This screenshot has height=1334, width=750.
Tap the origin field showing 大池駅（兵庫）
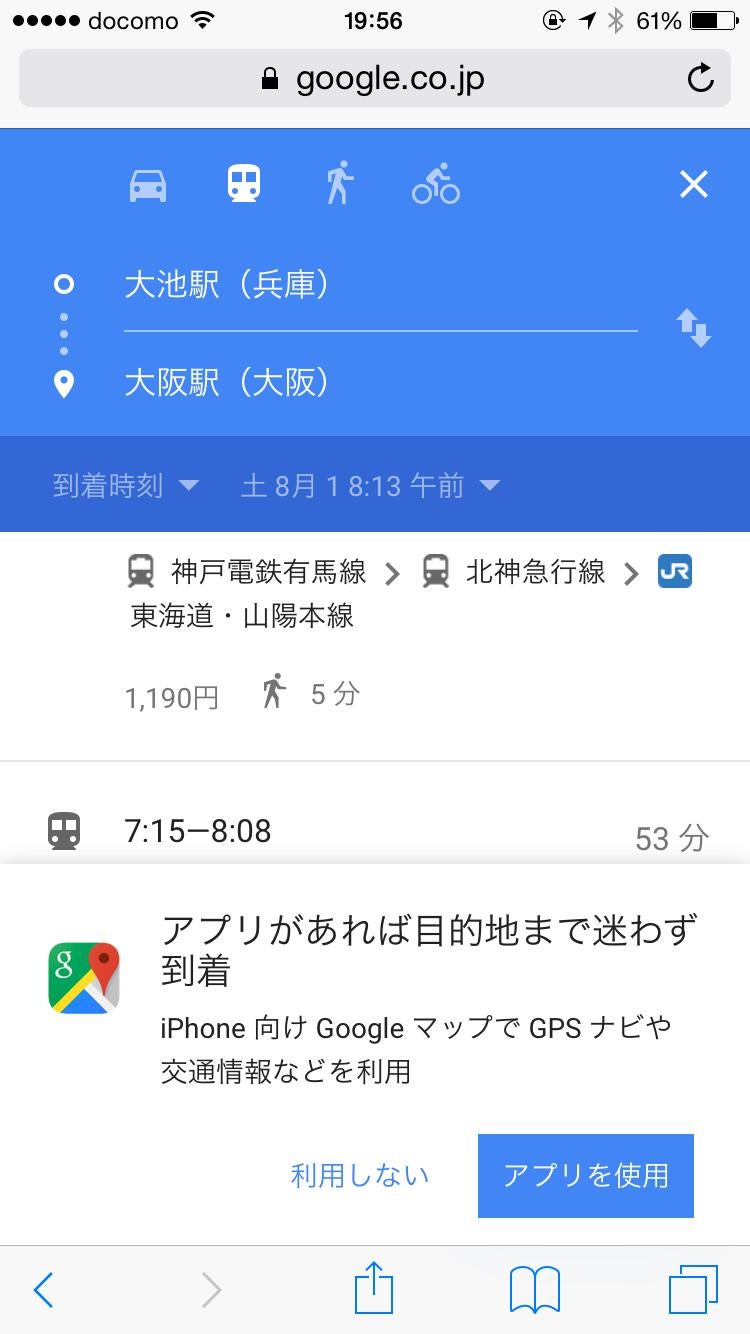pos(300,284)
